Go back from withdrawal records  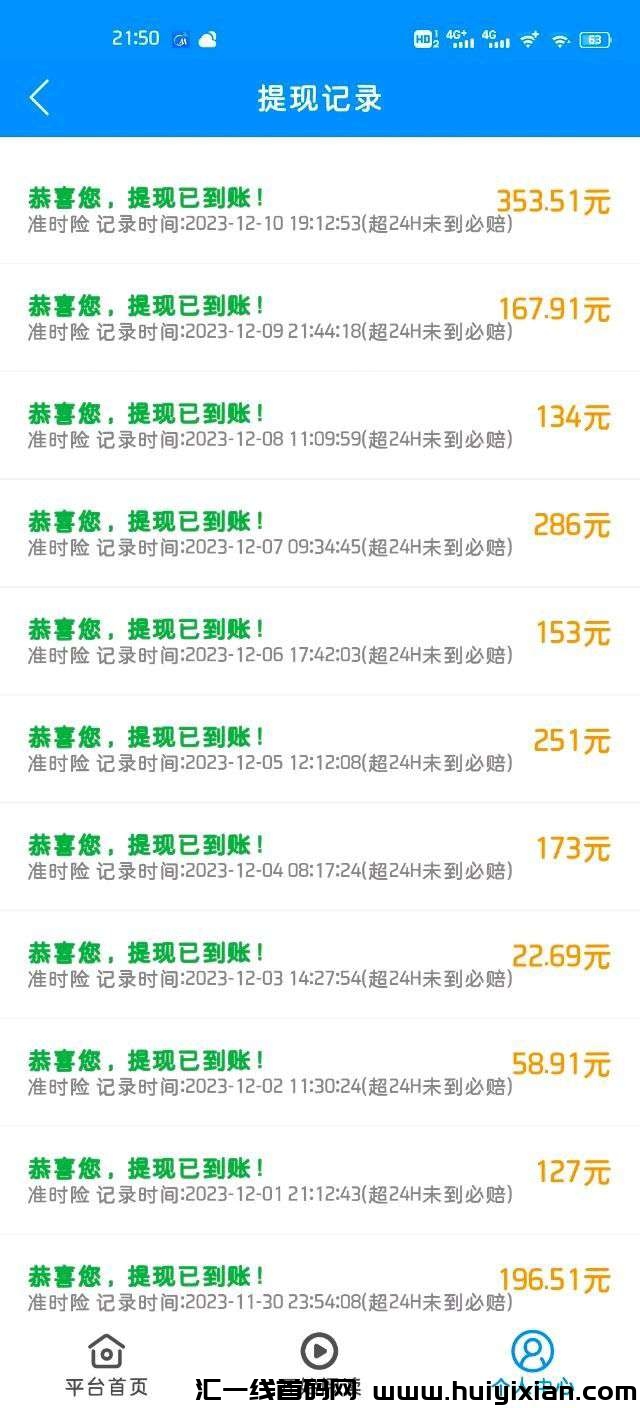coord(40,98)
